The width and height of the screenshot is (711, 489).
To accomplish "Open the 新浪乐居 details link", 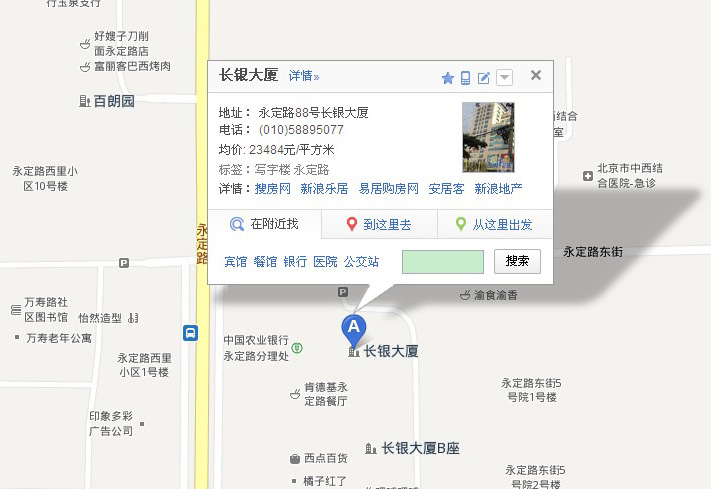I will (x=324, y=188).
